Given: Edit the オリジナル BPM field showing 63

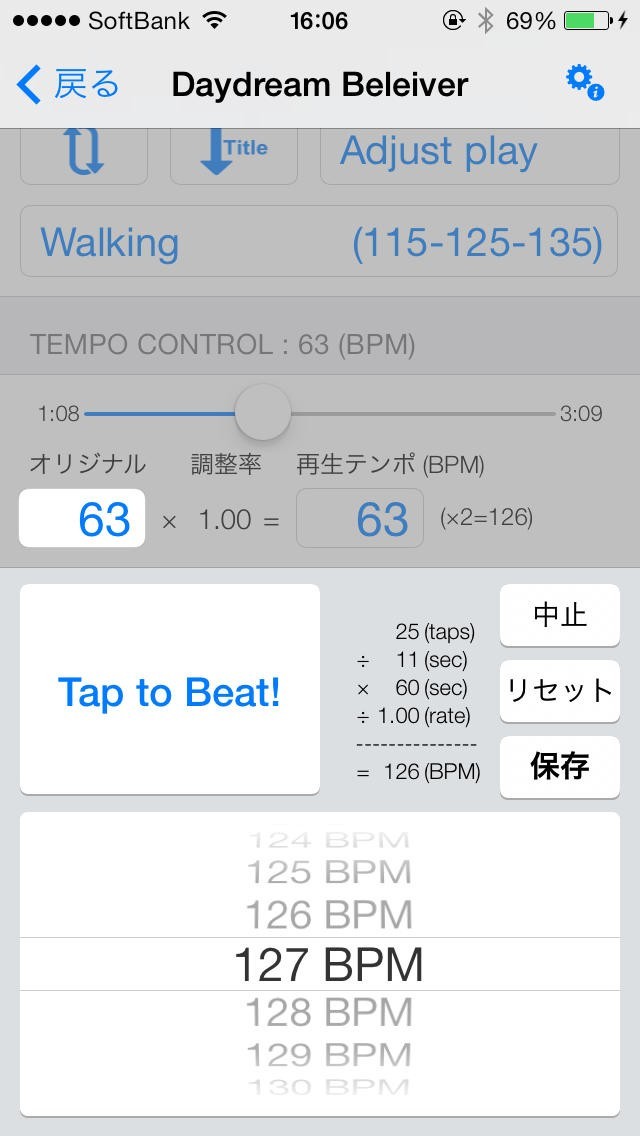Looking at the screenshot, I should (82, 519).
